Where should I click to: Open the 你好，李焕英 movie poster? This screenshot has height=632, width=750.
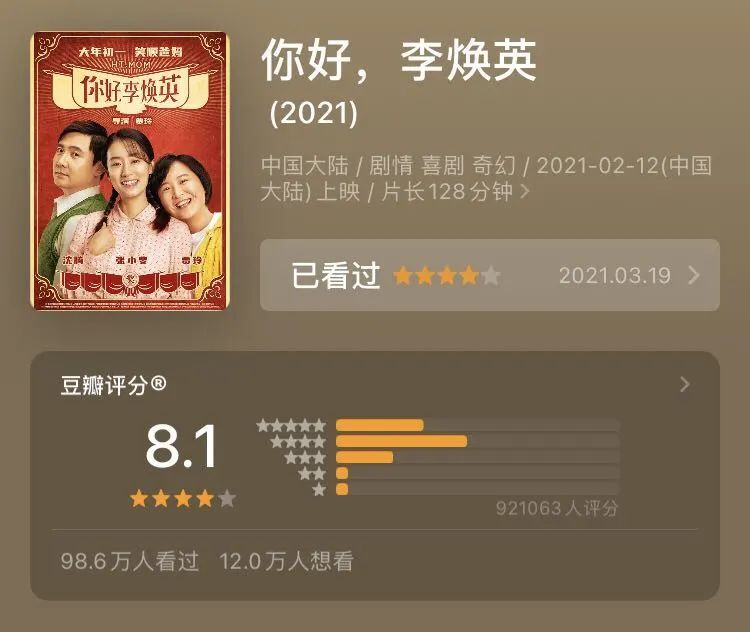pos(130,171)
